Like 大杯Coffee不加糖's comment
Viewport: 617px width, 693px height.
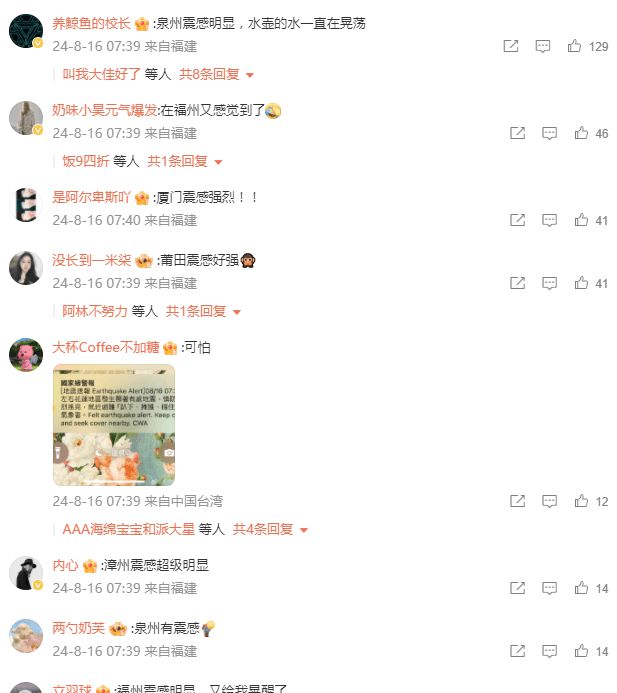click(581, 502)
